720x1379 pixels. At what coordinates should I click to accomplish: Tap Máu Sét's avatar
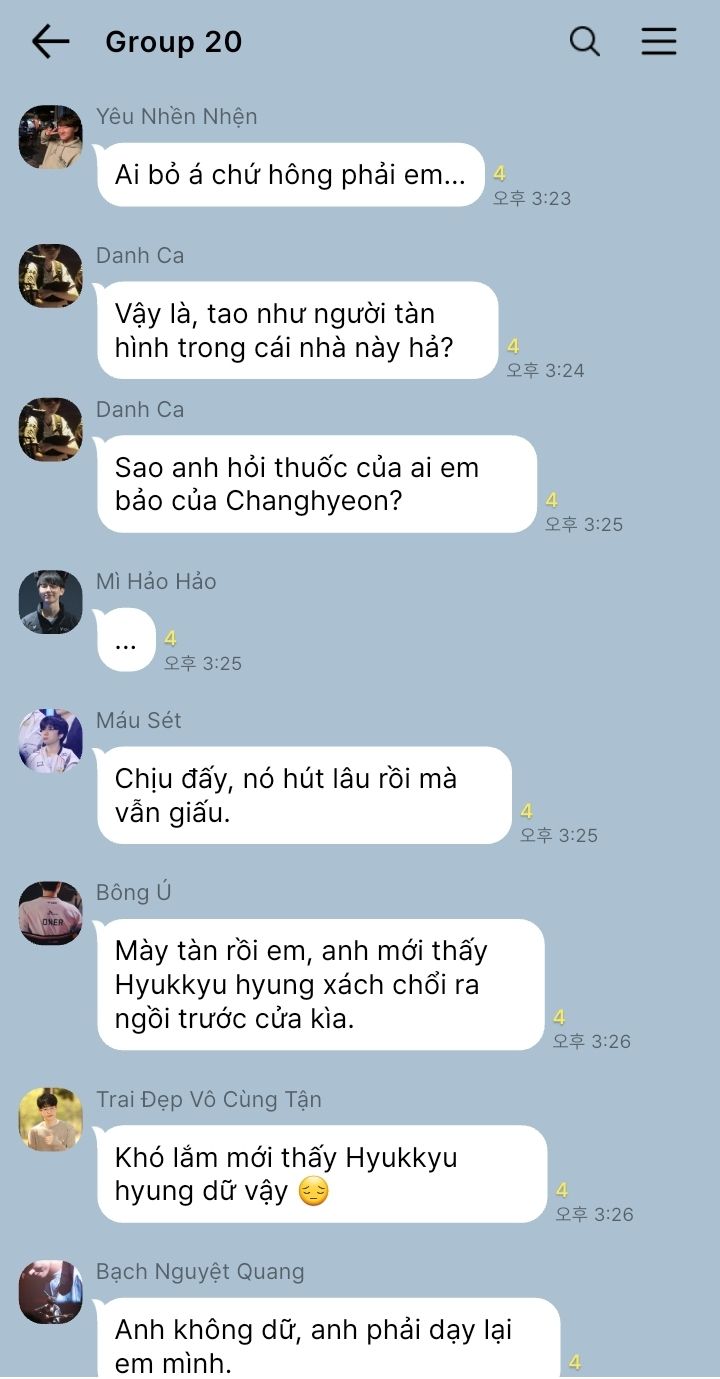point(50,741)
